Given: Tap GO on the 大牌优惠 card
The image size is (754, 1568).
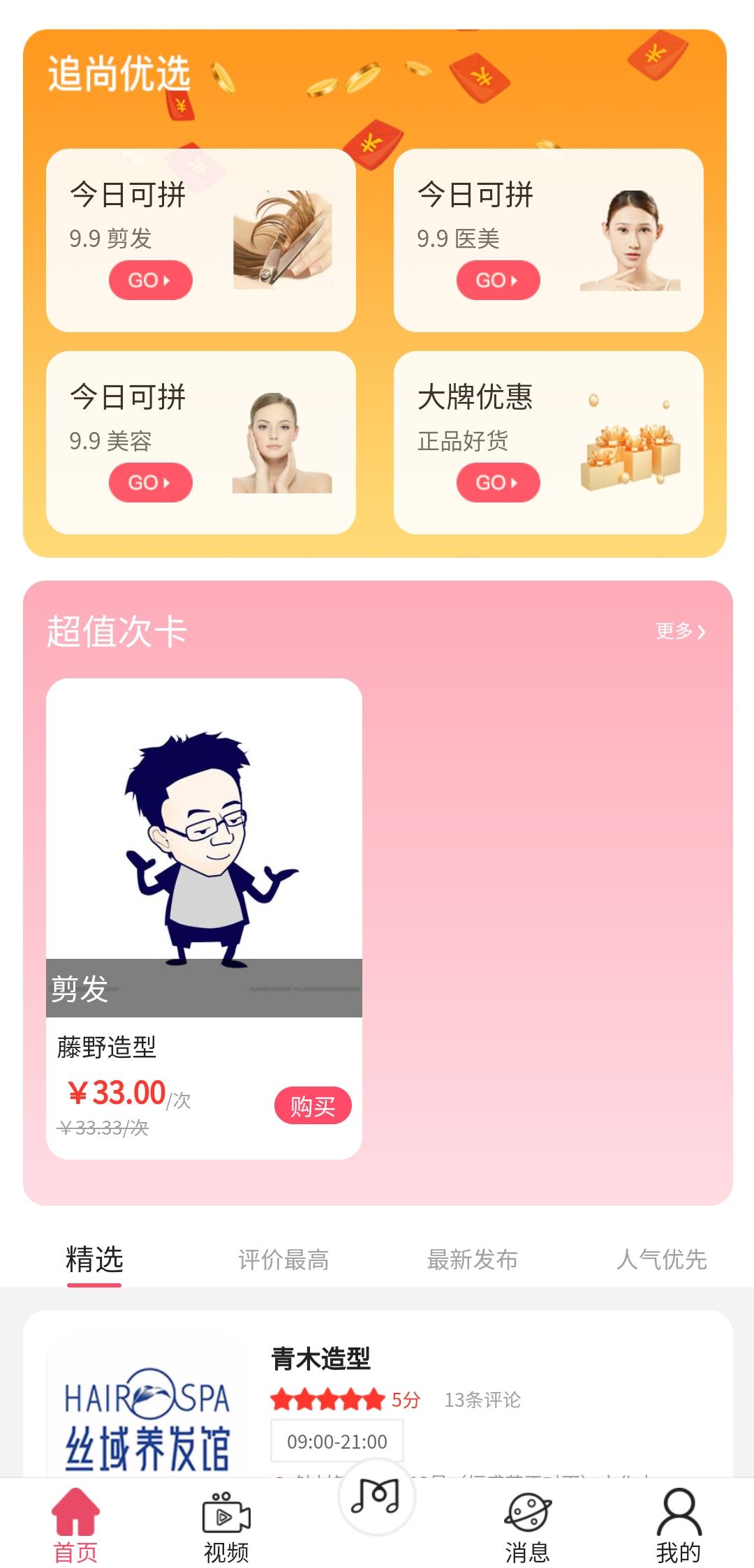Looking at the screenshot, I should point(498,483).
